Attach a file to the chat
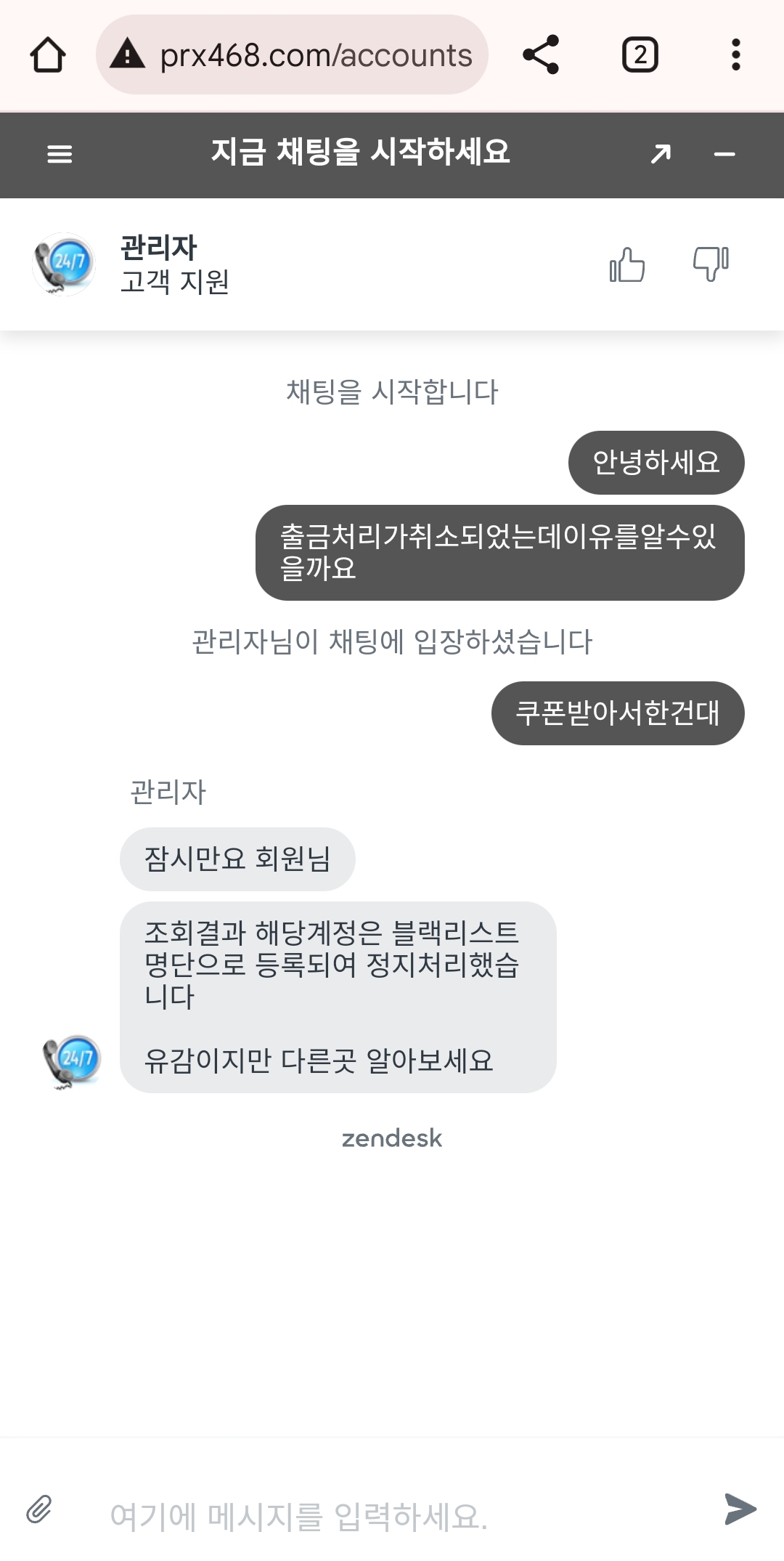784x1561 pixels. [39, 1509]
